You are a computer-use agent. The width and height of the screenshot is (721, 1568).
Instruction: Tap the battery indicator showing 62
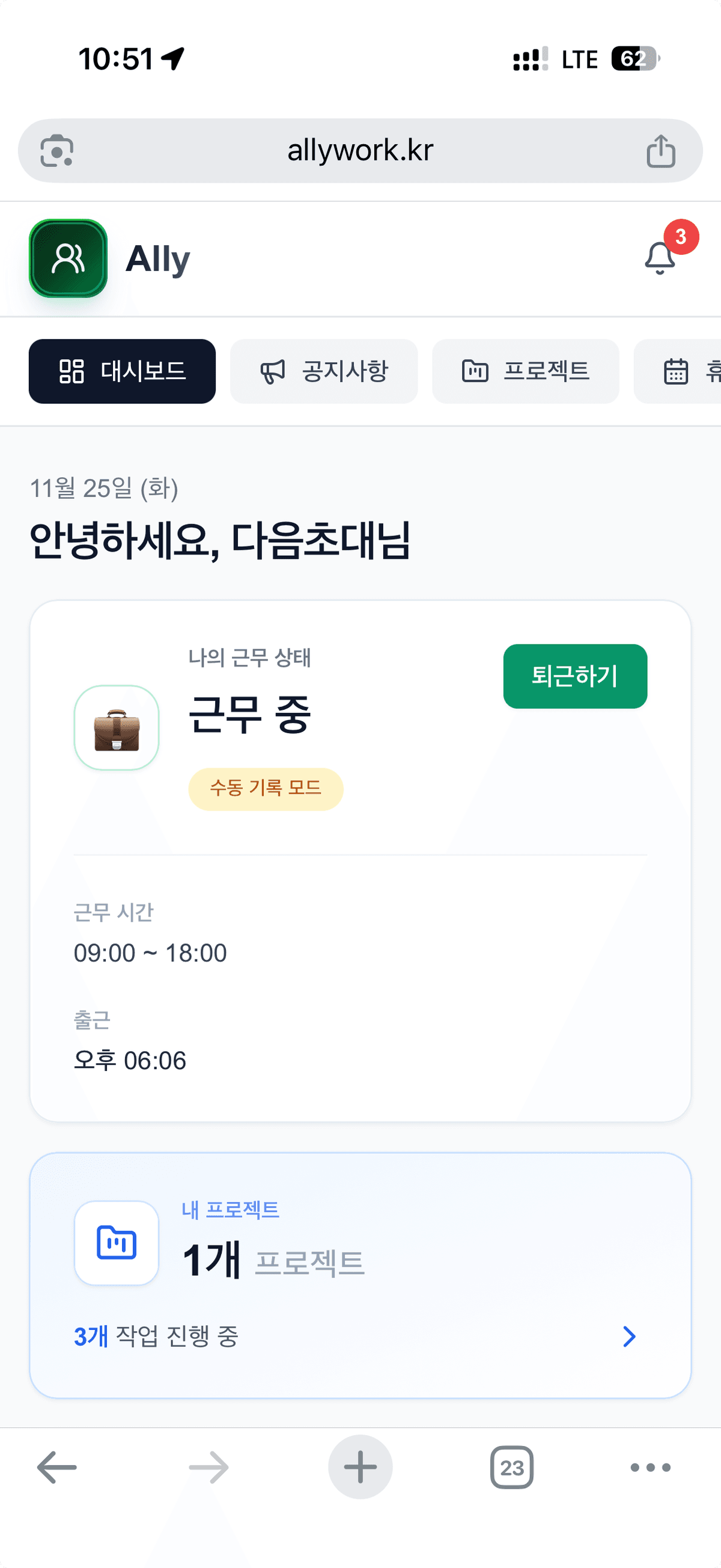633,58
